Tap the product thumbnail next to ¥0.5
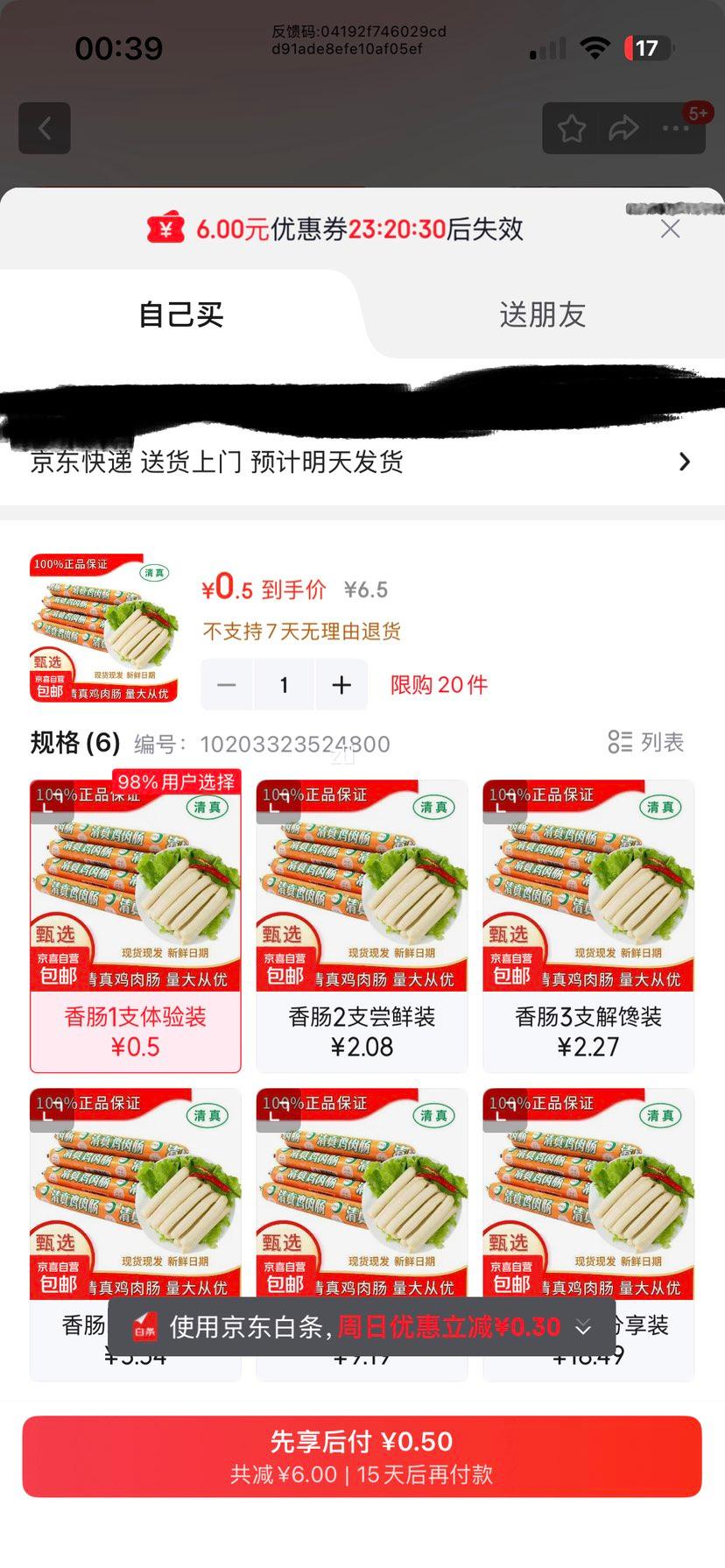 (x=102, y=631)
